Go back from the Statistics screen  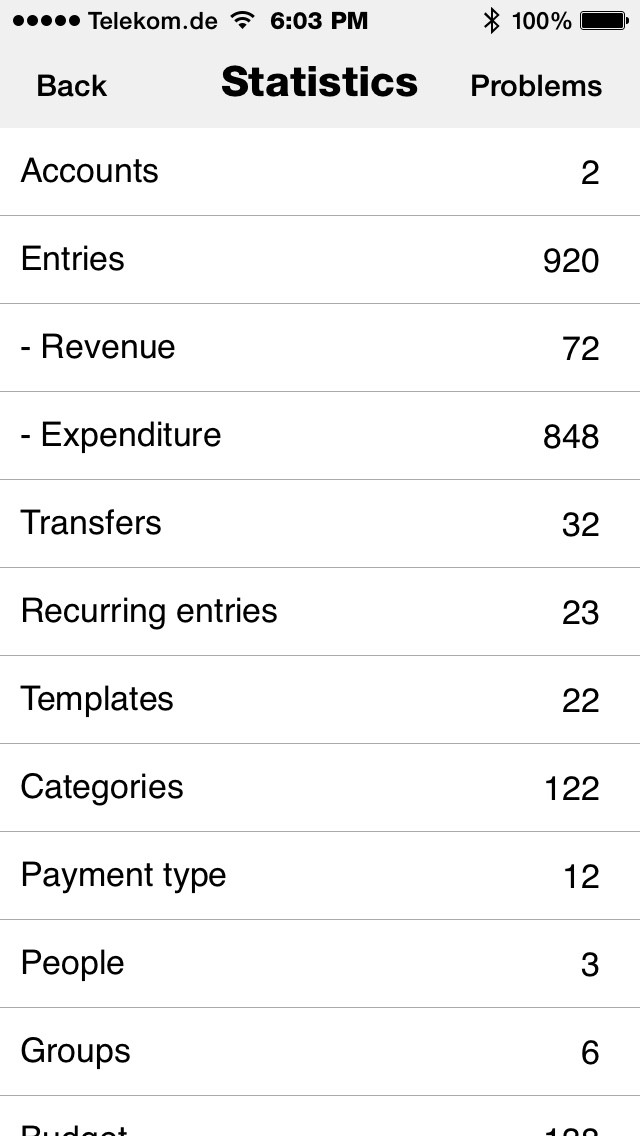click(x=72, y=86)
